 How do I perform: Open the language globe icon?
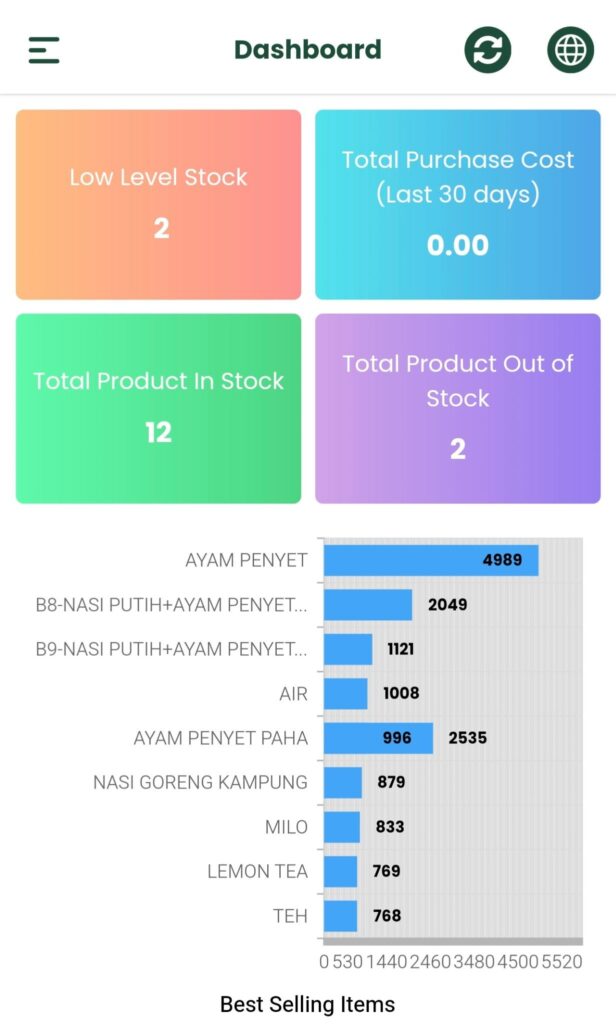[x=570, y=50]
